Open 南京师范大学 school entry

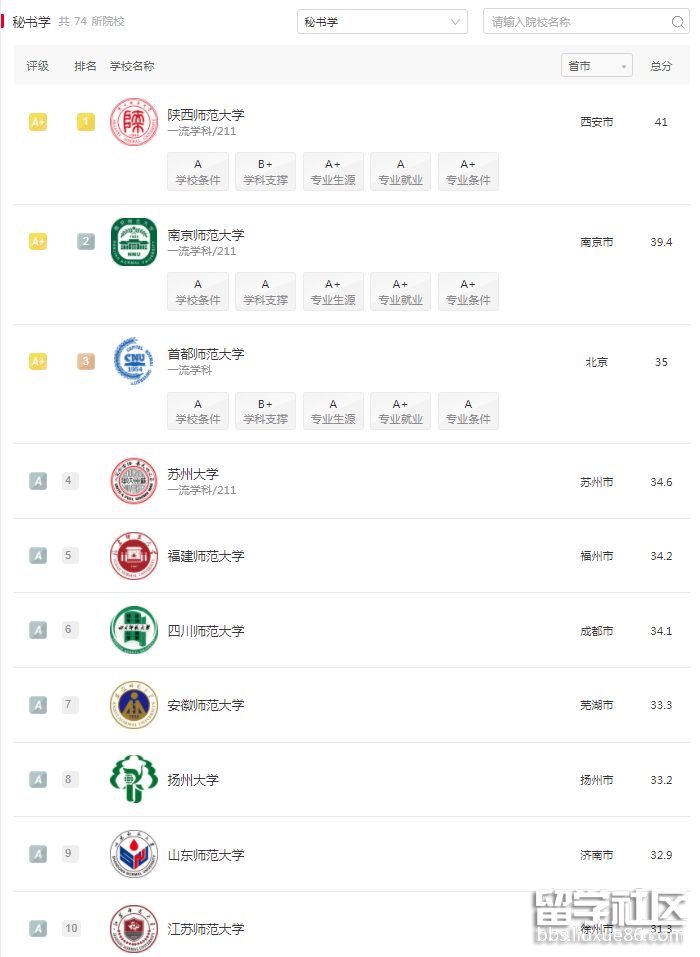[205, 235]
